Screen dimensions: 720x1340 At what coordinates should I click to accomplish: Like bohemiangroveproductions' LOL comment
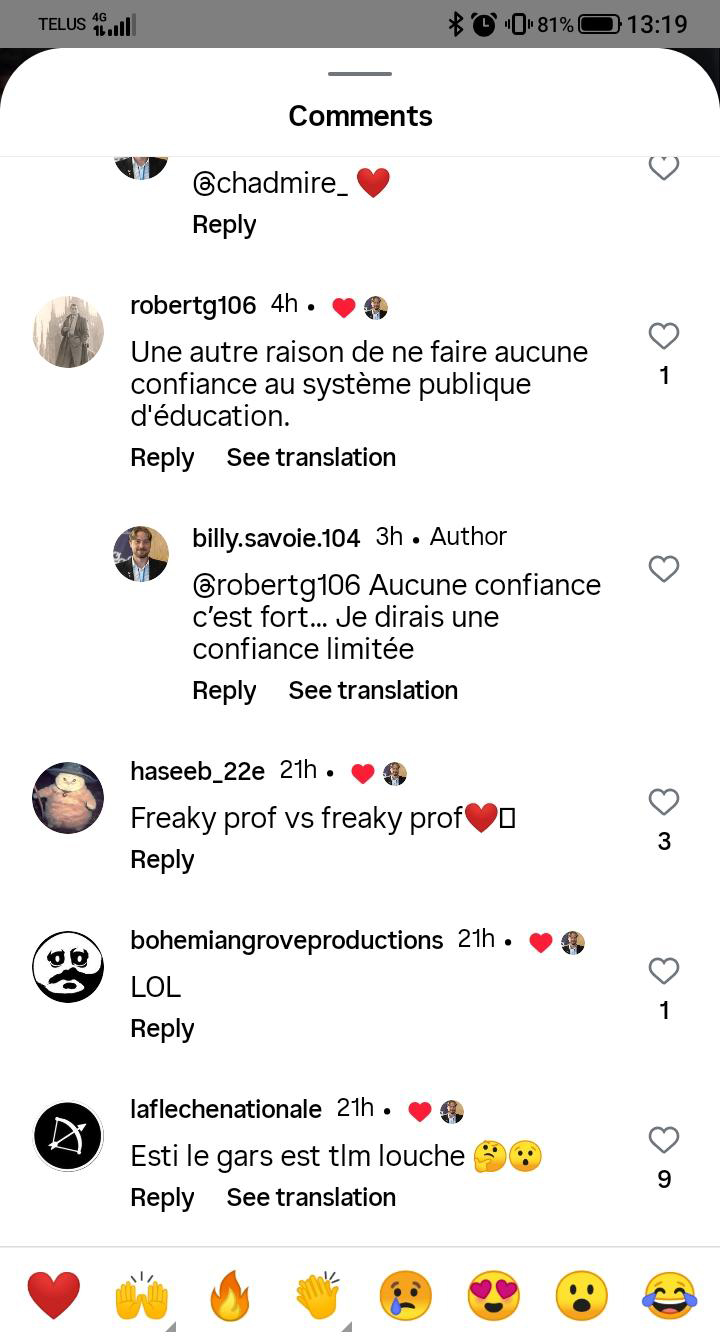click(x=664, y=971)
